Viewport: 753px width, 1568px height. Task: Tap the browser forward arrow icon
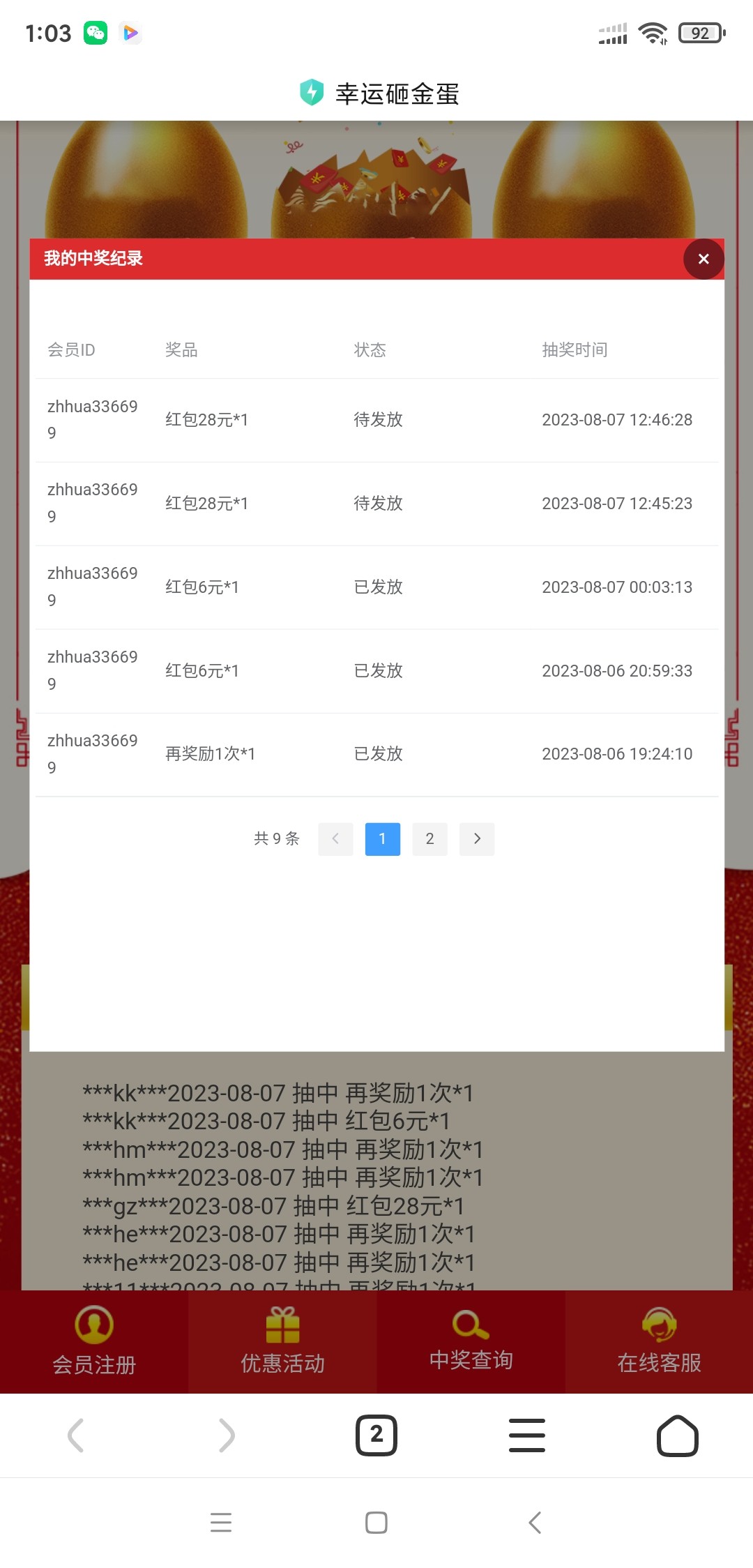coord(226,1436)
